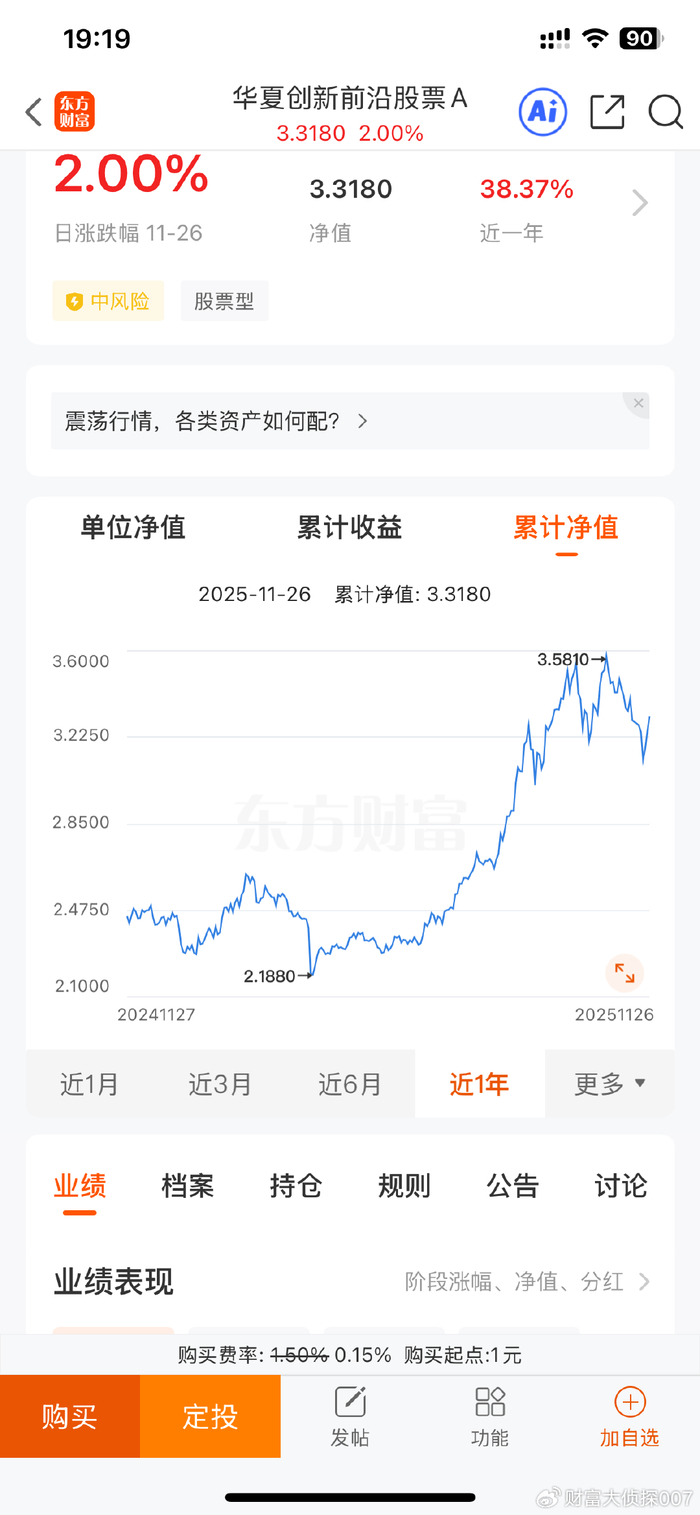Viewport: 700px width, 1515px height.
Task: Show the 近6月 chart range
Action: click(350, 1084)
